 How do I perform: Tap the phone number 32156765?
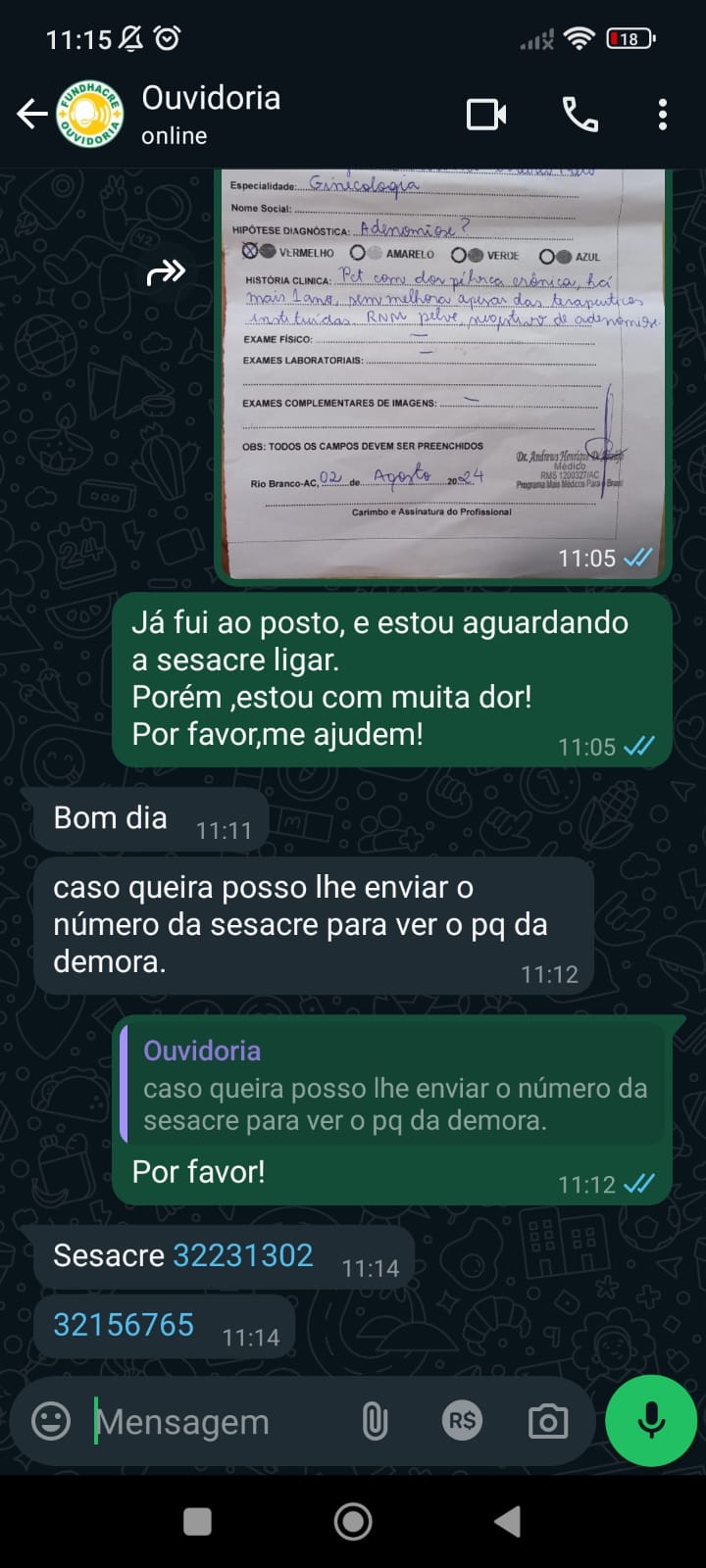(x=124, y=1325)
